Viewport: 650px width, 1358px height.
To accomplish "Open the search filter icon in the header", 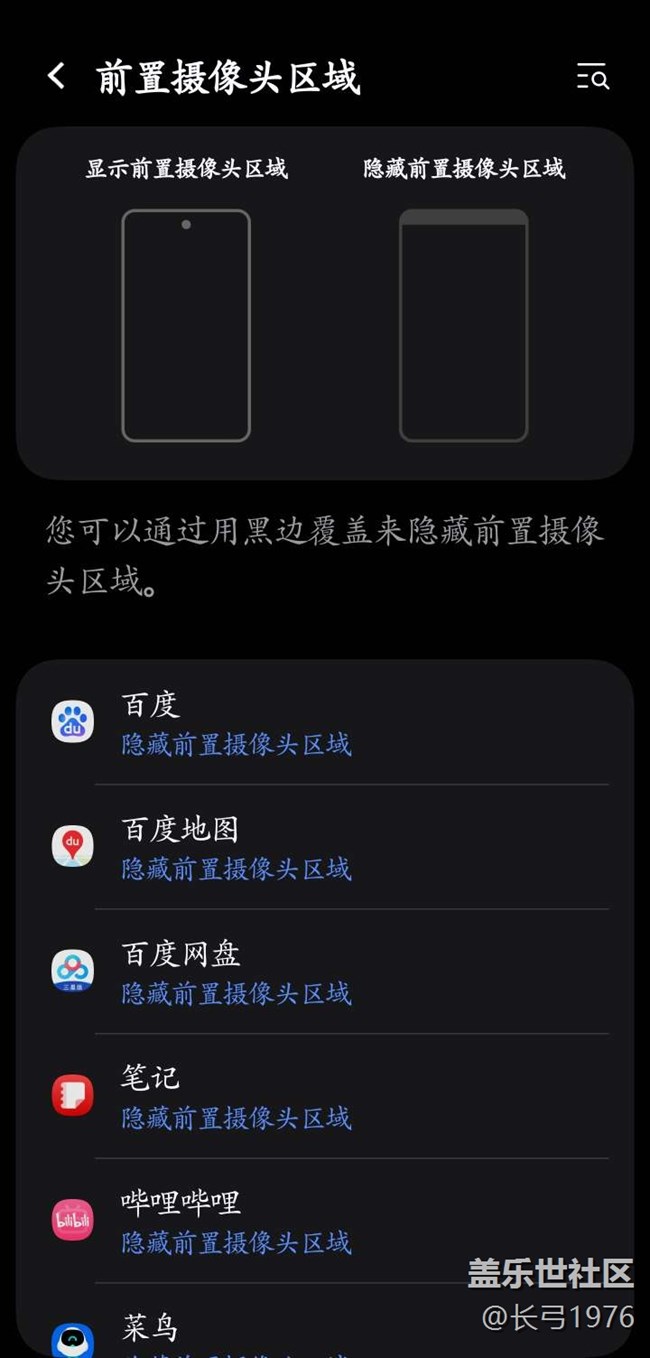I will coord(592,77).
